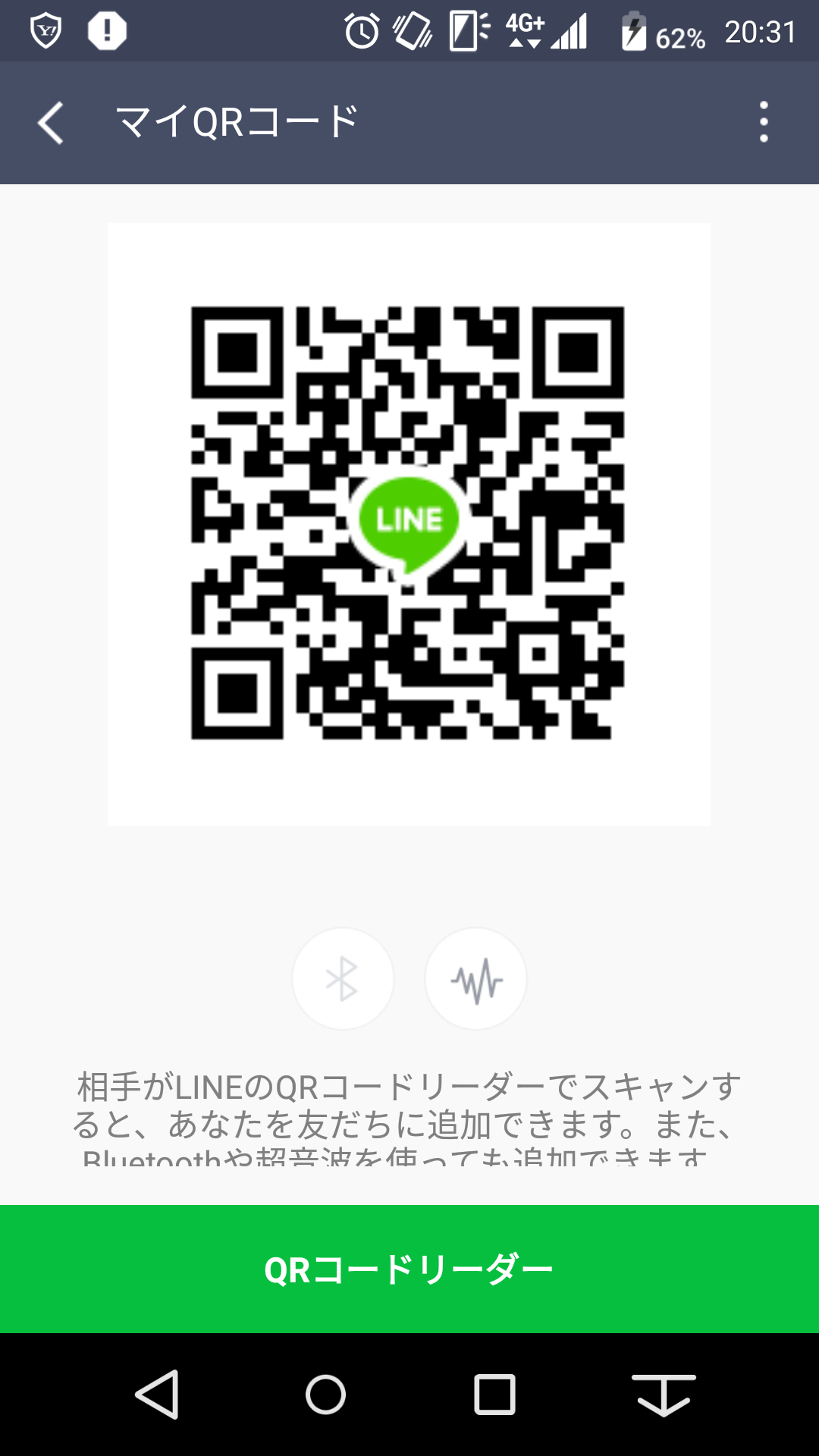The image size is (819, 1456).
Task: Tap the Bluetooth add-friend icon
Action: pos(343,978)
